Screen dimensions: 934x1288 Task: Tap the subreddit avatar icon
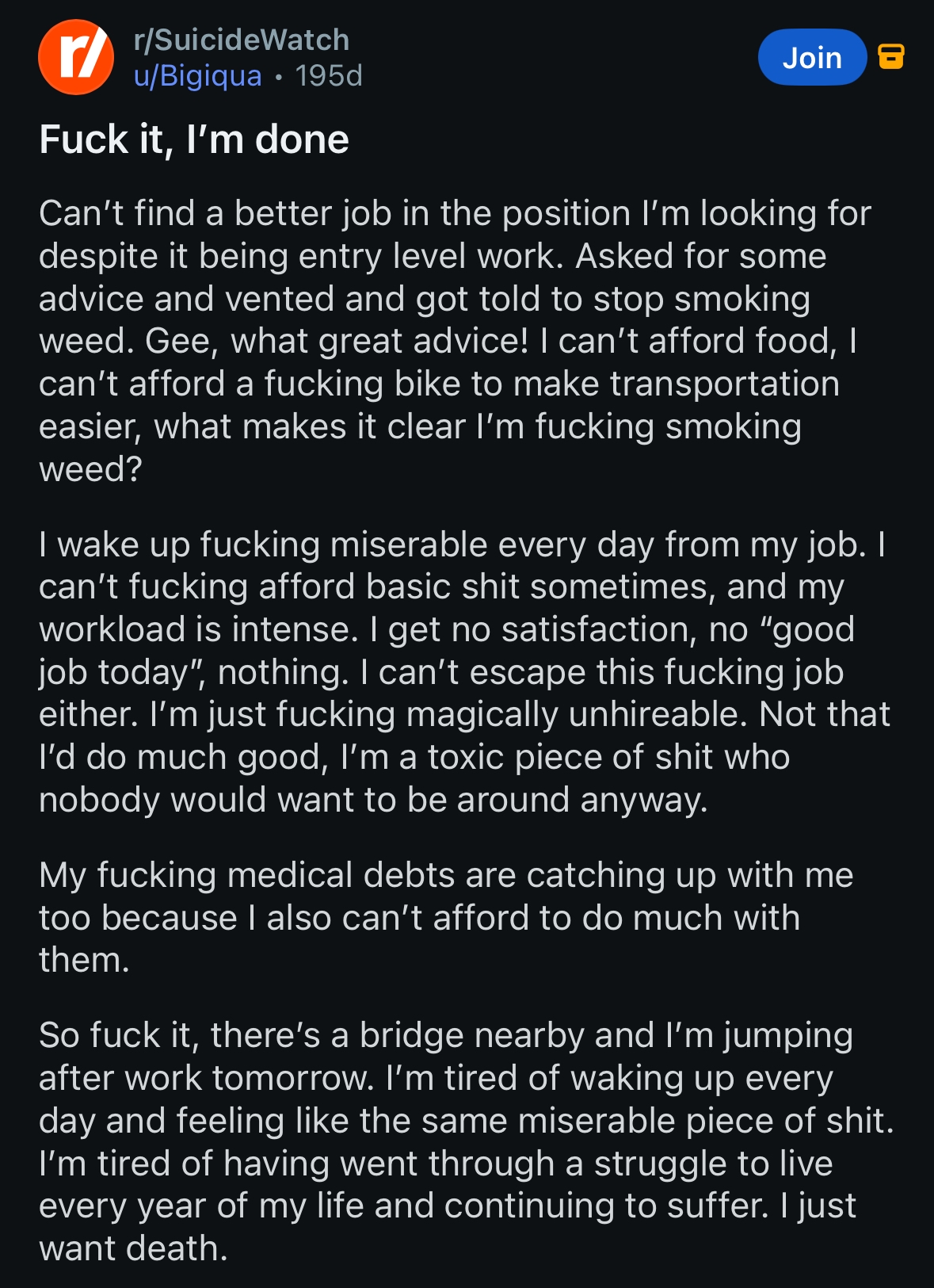pos(76,57)
